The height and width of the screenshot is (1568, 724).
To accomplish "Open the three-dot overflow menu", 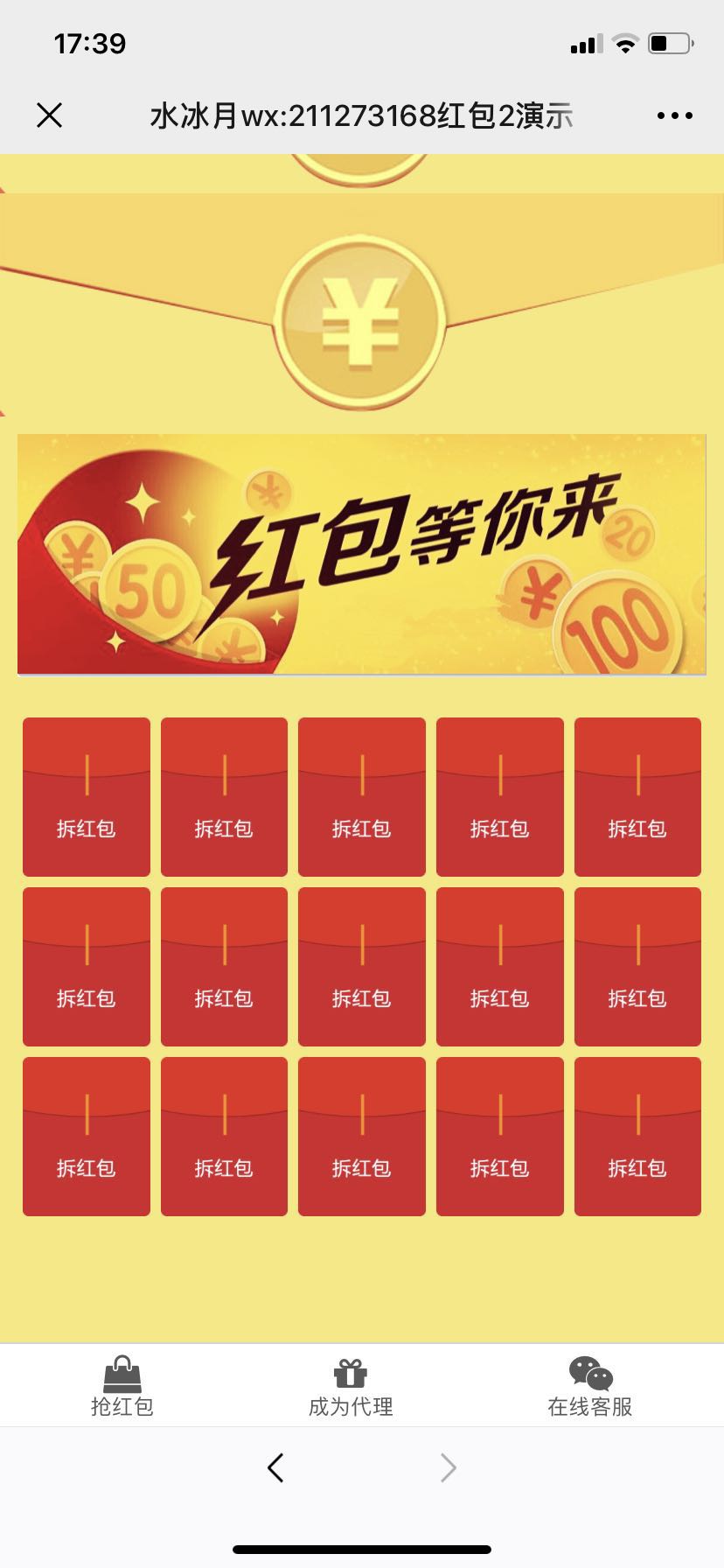I will point(674,115).
